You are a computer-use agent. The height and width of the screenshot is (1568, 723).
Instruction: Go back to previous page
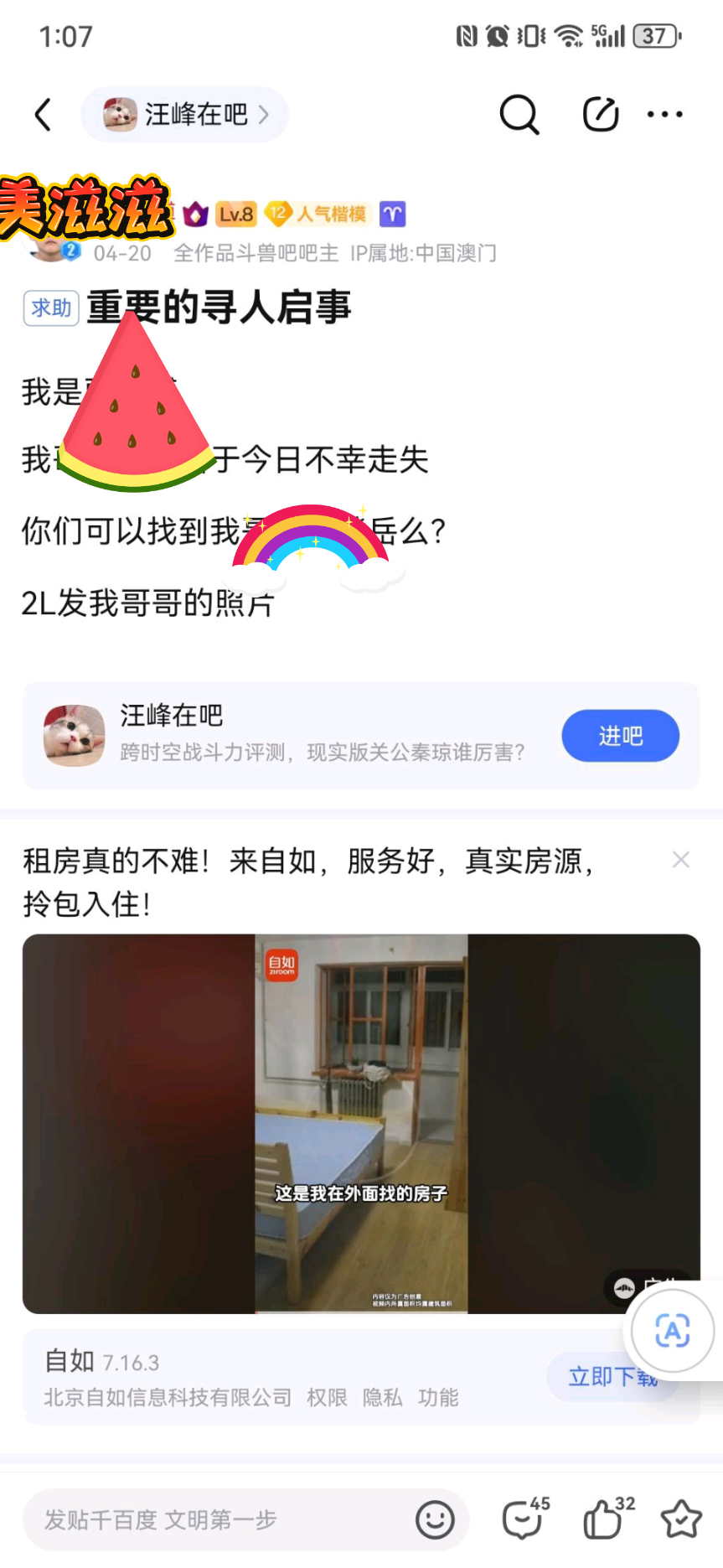44,115
